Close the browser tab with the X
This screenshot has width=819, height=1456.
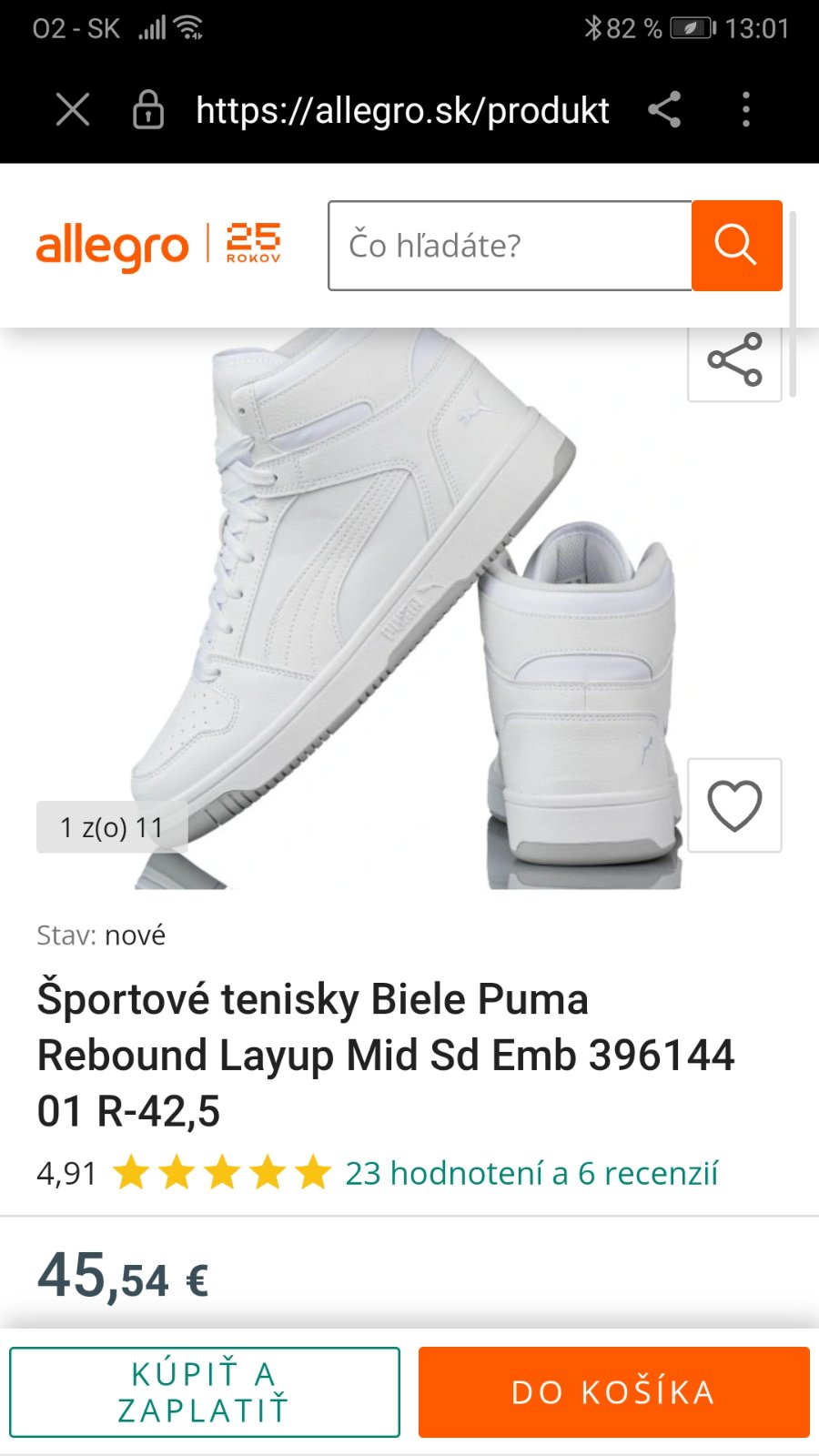pyautogui.click(x=73, y=110)
